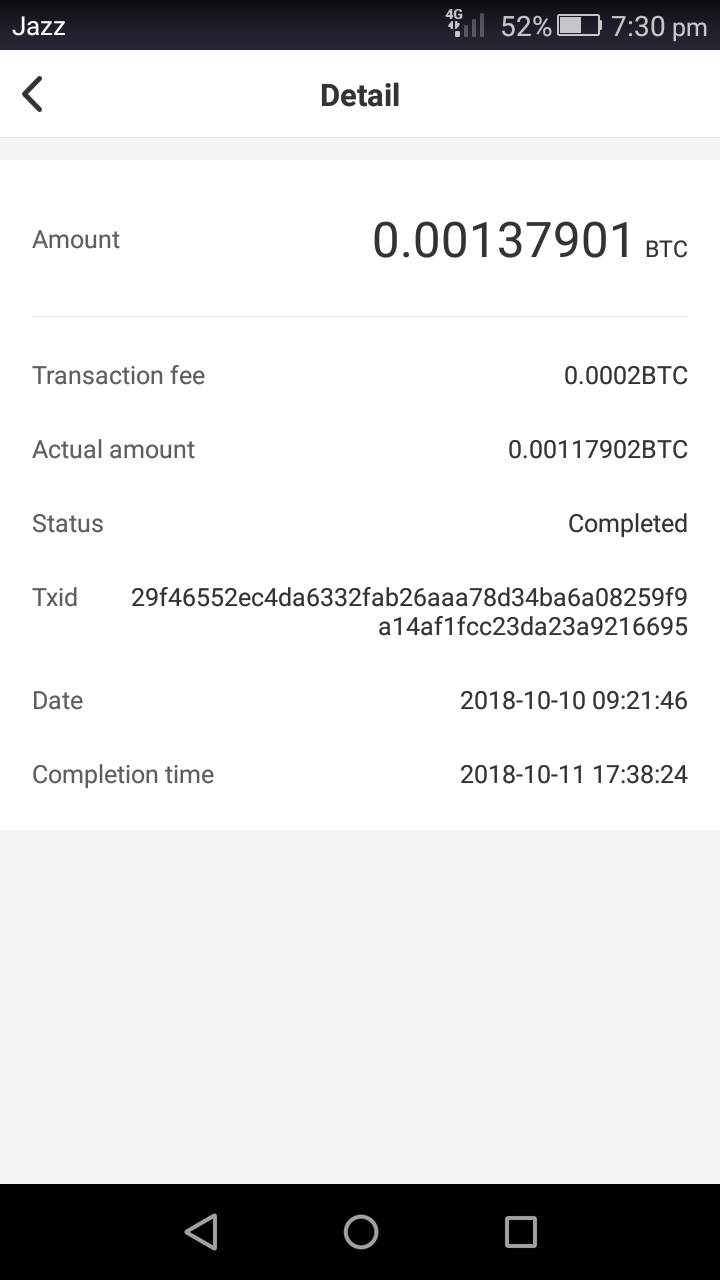720x1280 pixels.
Task: Go to the home screen
Action: coord(360,1231)
